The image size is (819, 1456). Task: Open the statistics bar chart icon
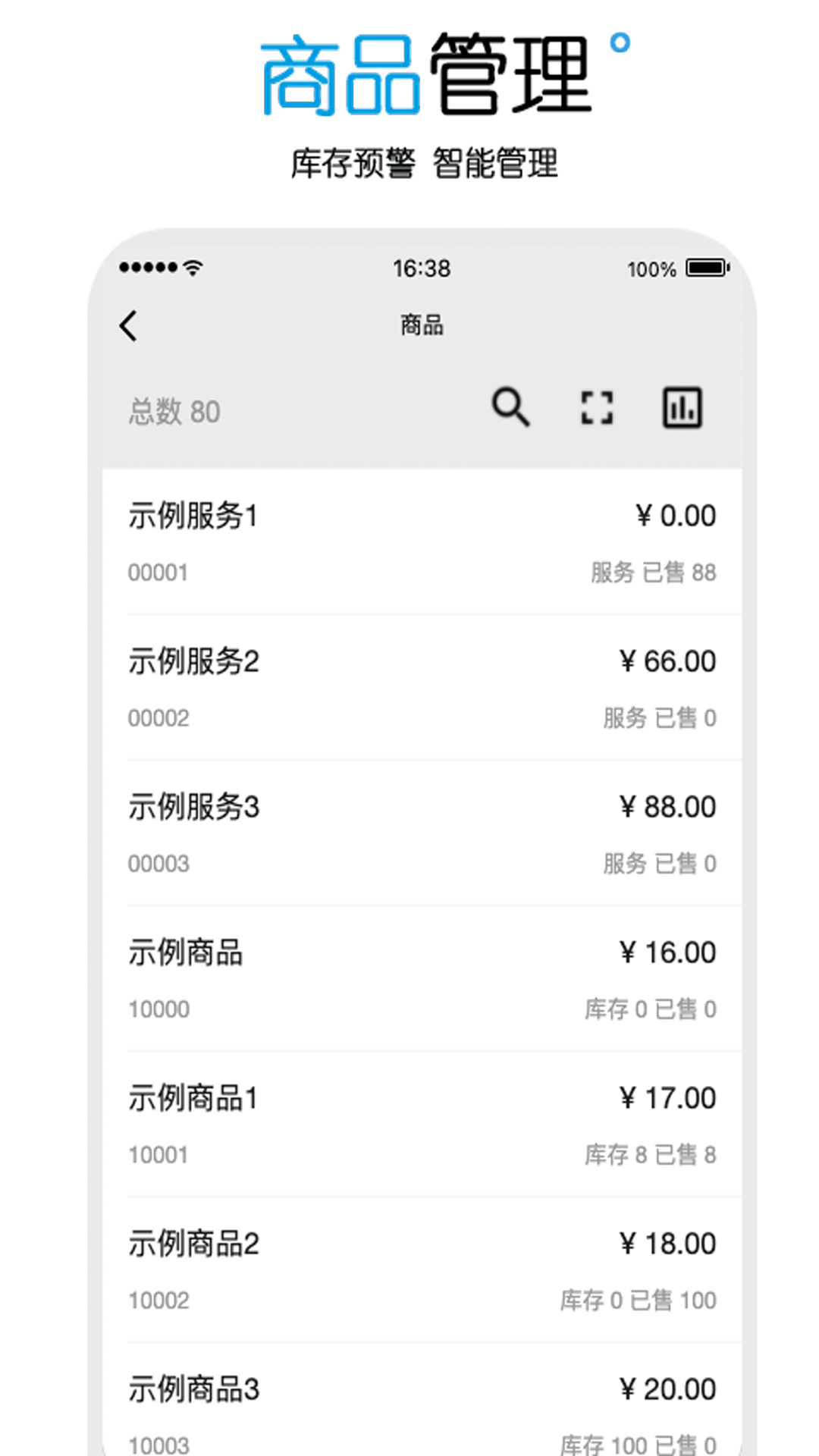tap(683, 407)
